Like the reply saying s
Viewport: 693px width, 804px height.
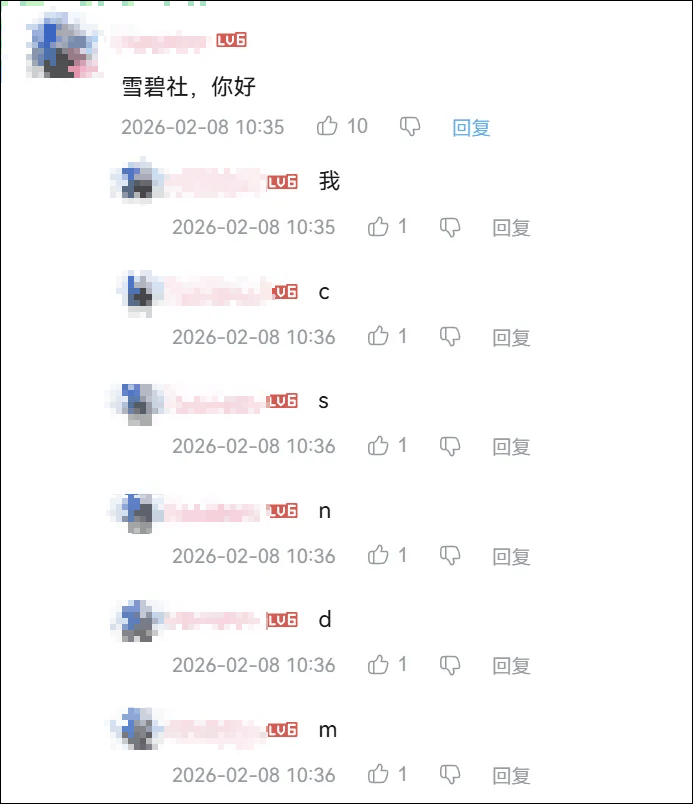click(378, 446)
